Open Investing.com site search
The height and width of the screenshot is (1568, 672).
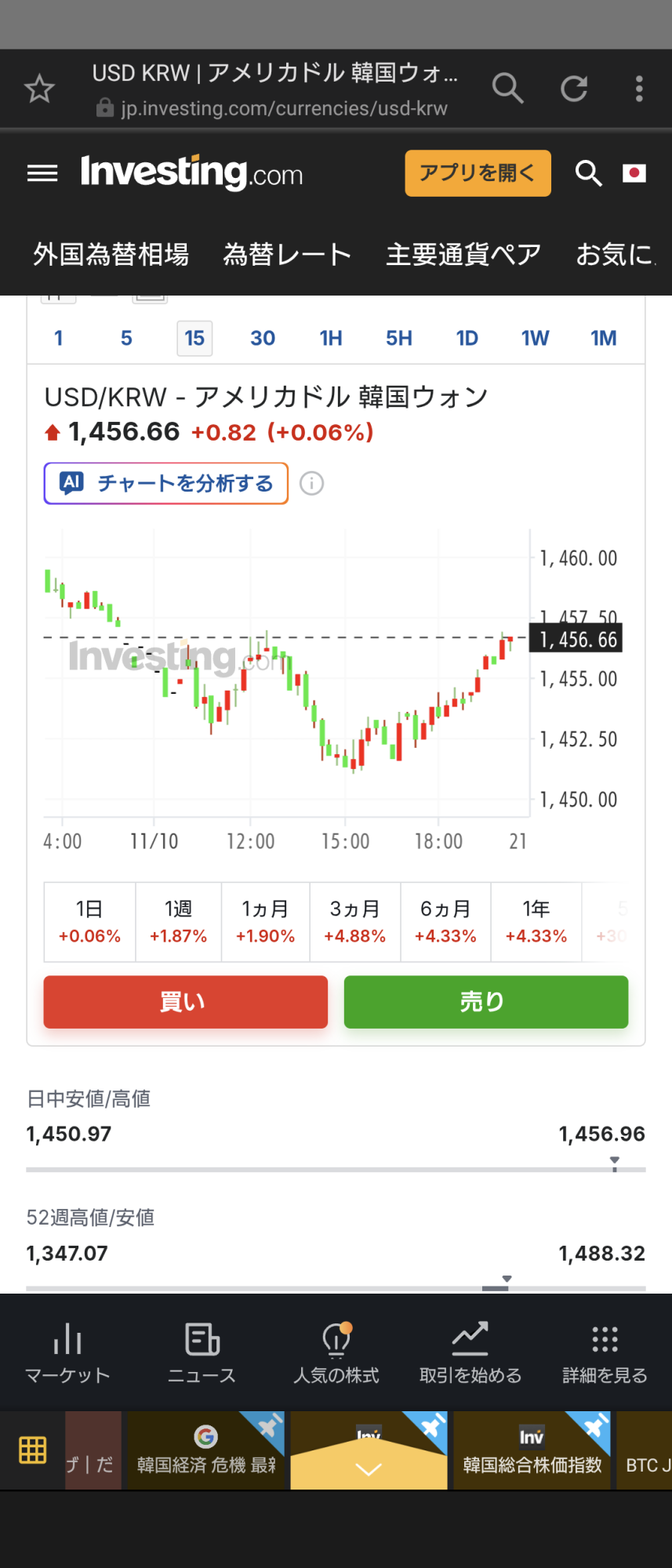click(588, 173)
